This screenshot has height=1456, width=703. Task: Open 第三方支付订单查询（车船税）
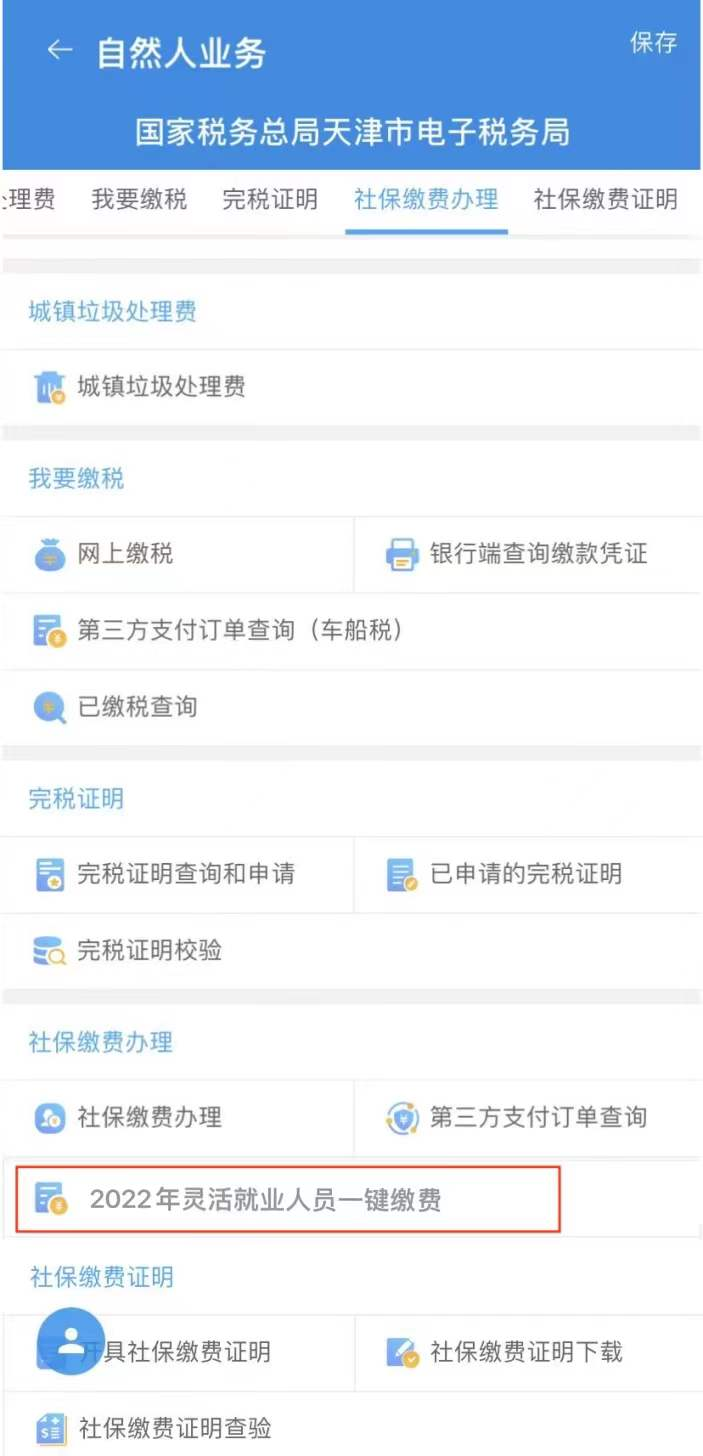click(351, 631)
